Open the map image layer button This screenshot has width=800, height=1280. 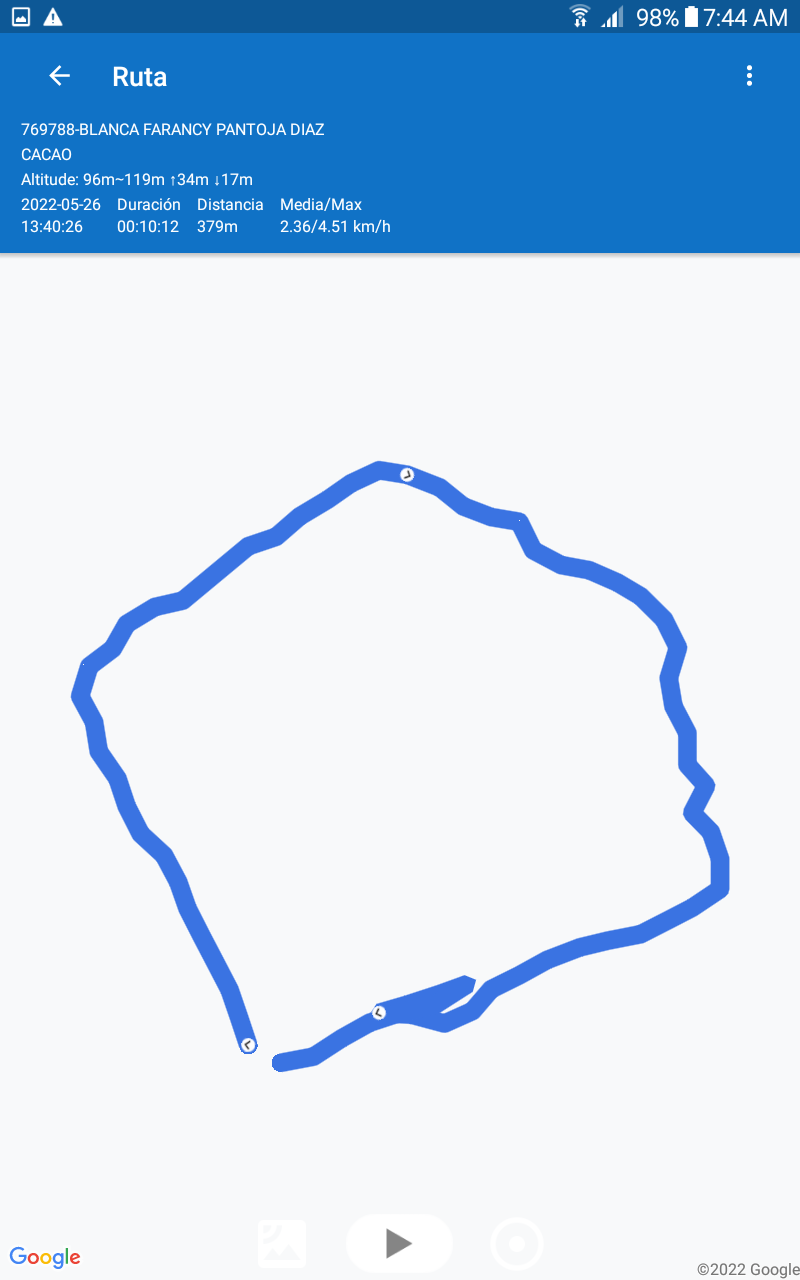coord(282,1244)
